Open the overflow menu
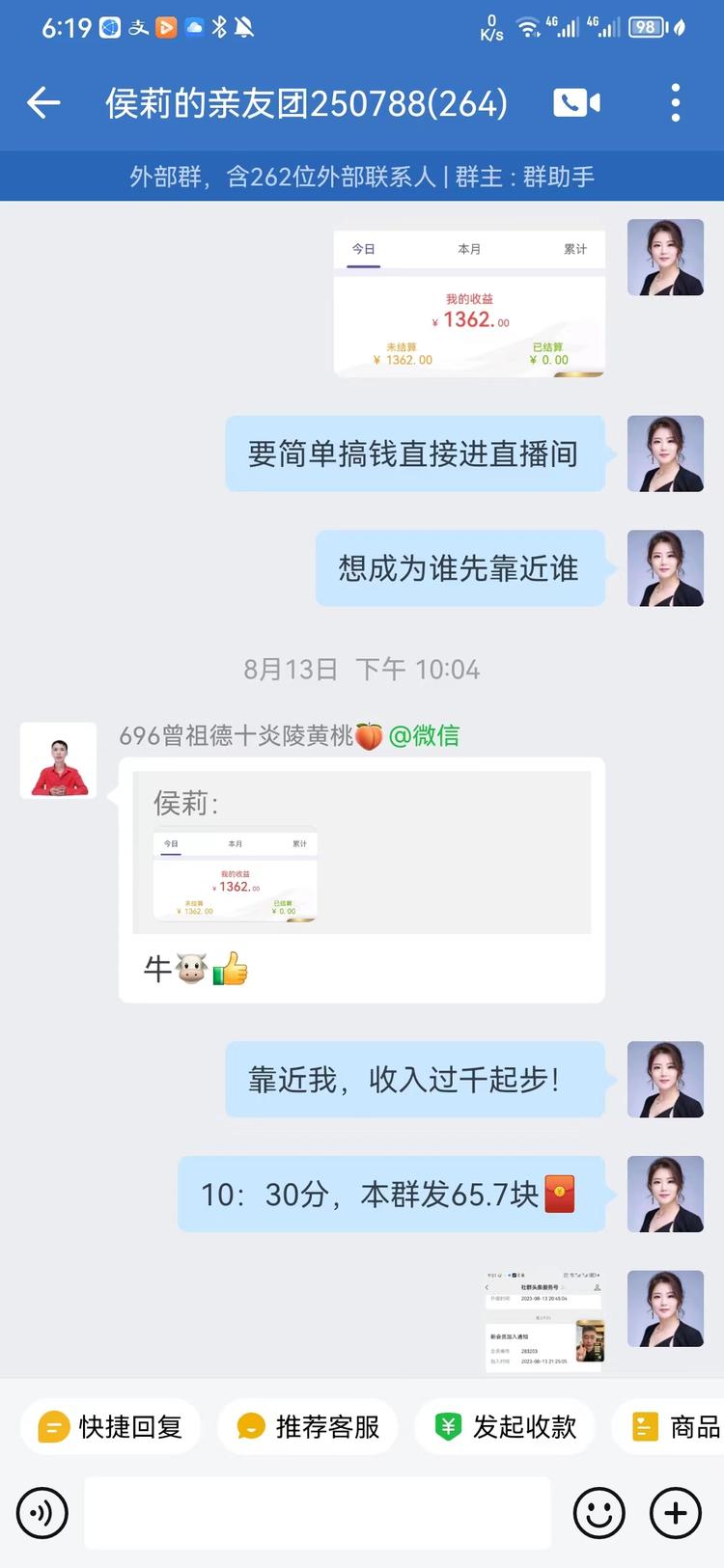This screenshot has width=724, height=1568. point(675,102)
